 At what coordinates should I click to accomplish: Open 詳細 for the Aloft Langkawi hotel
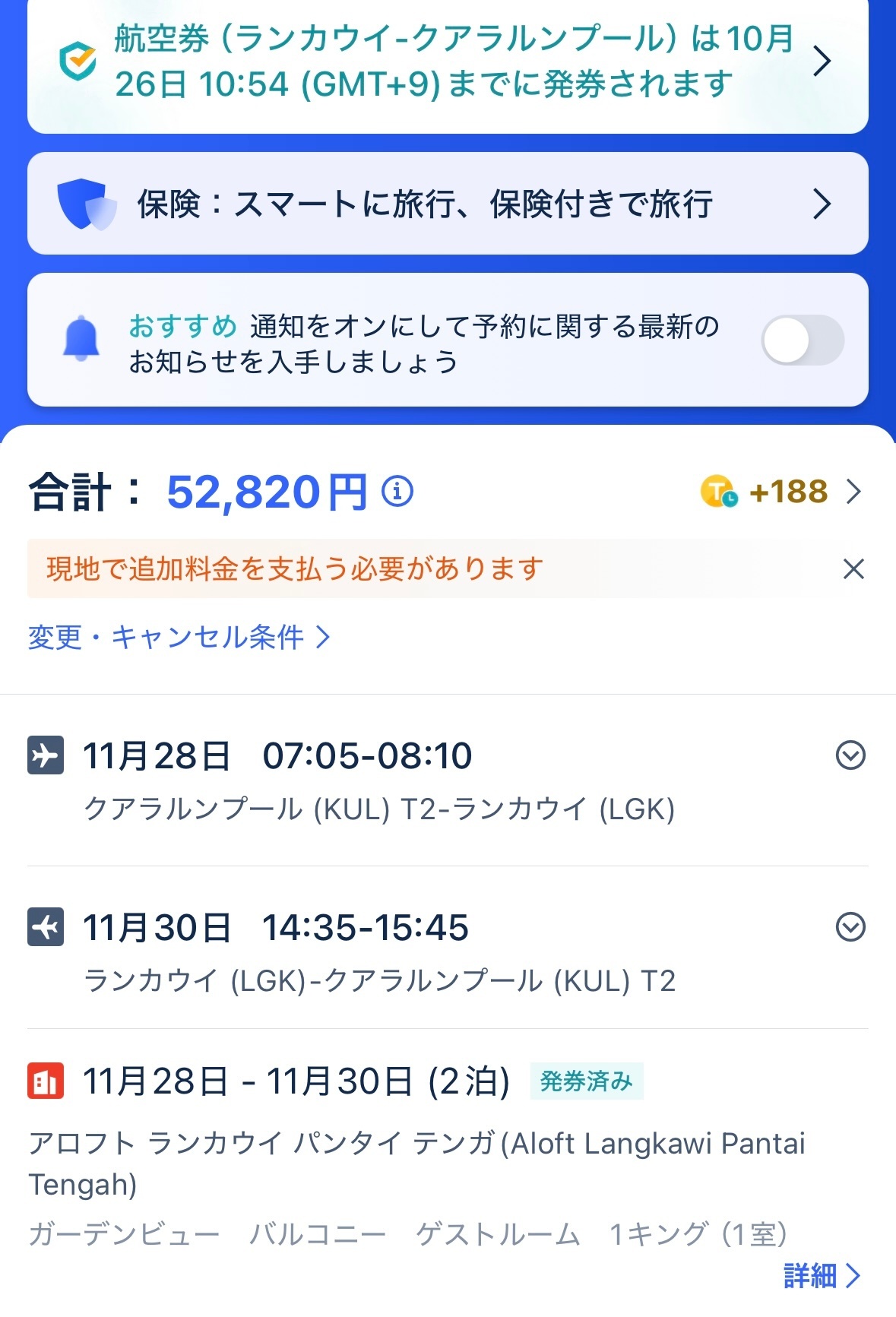pyautogui.click(x=821, y=1276)
